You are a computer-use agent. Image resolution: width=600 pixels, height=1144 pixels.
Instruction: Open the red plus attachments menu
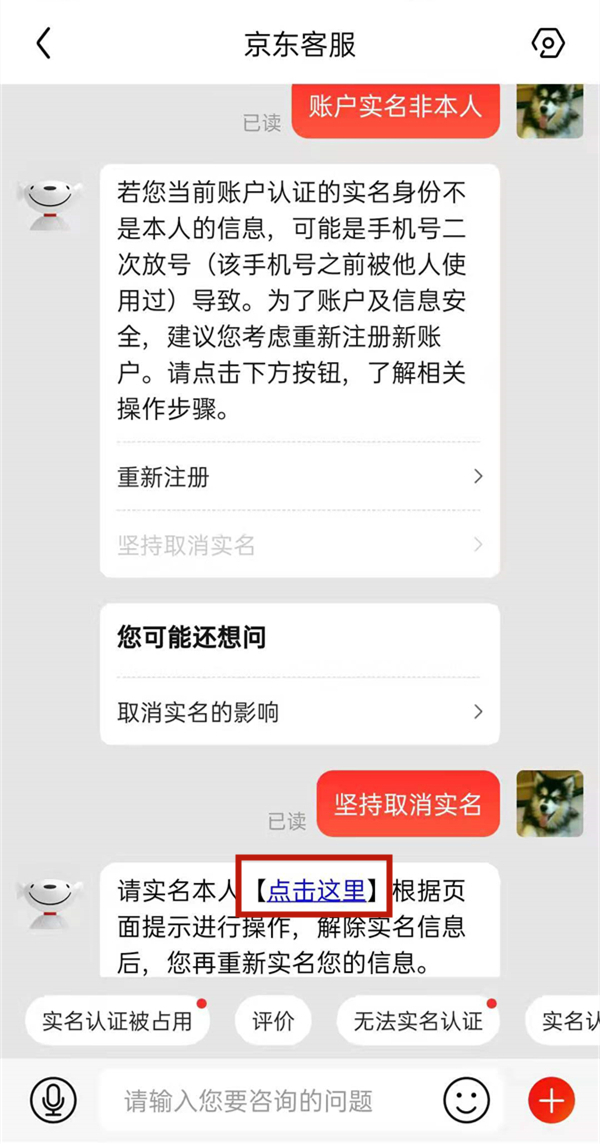(551, 1101)
